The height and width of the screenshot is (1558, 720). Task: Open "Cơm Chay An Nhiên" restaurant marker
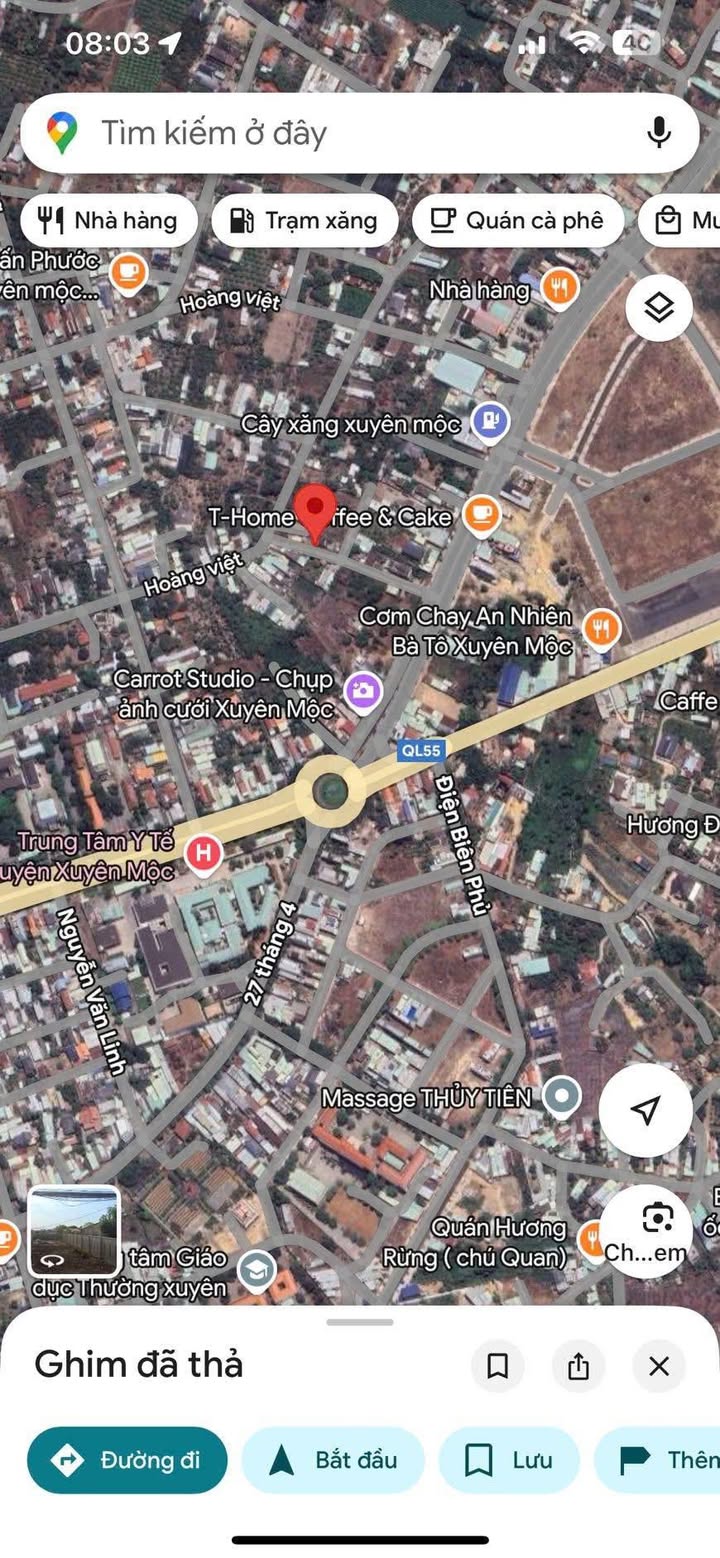[600, 628]
